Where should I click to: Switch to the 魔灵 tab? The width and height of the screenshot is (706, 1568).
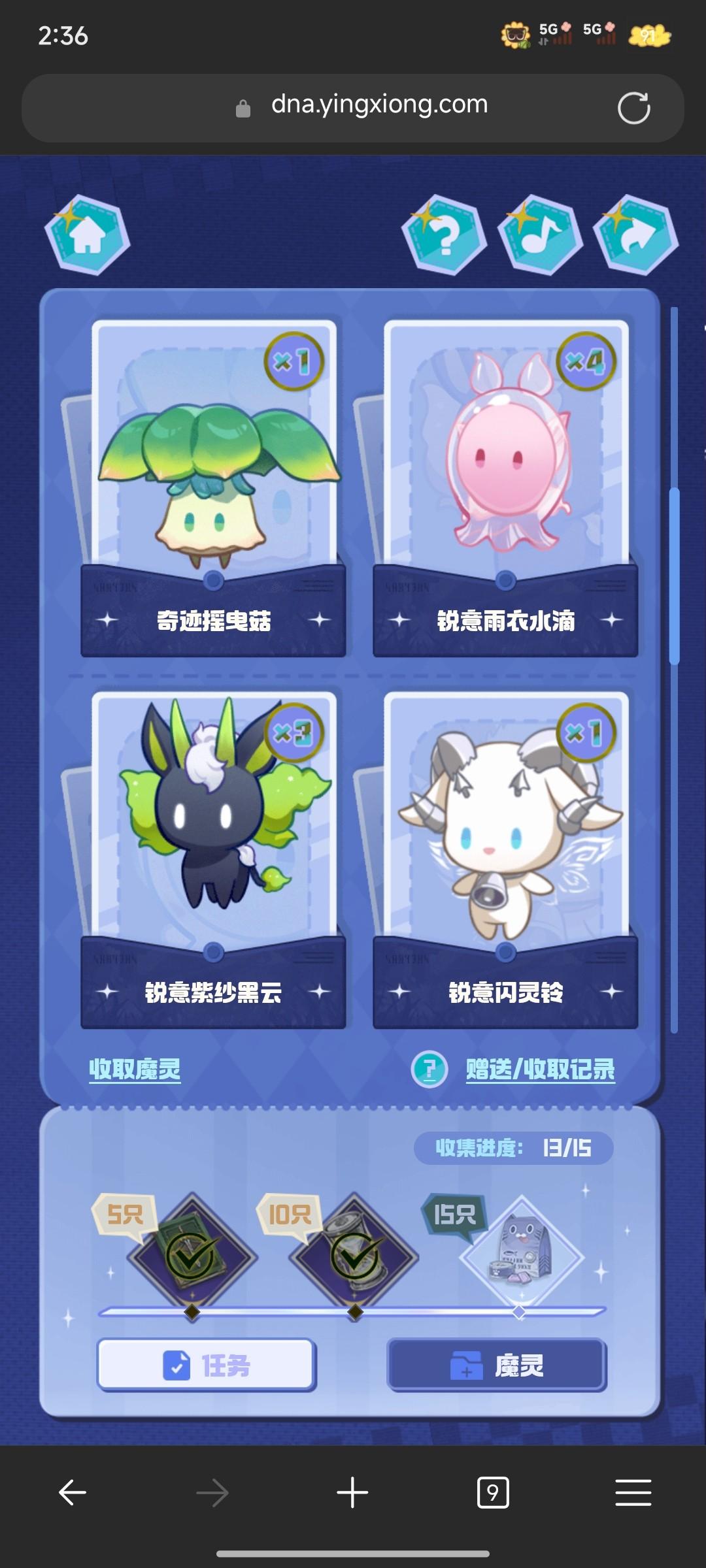[x=497, y=1365]
